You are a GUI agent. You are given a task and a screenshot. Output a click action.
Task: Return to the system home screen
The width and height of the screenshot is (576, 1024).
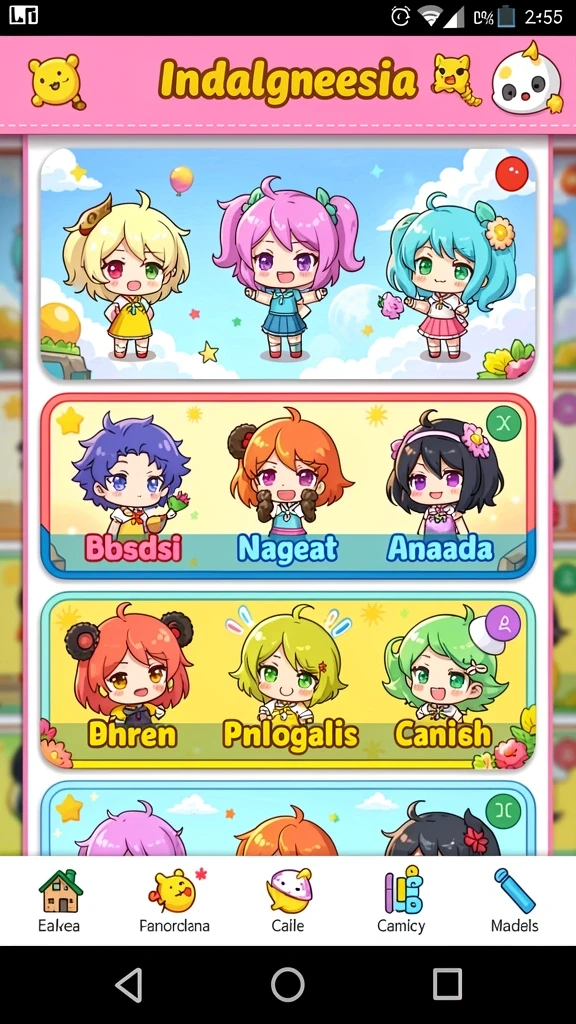click(288, 984)
